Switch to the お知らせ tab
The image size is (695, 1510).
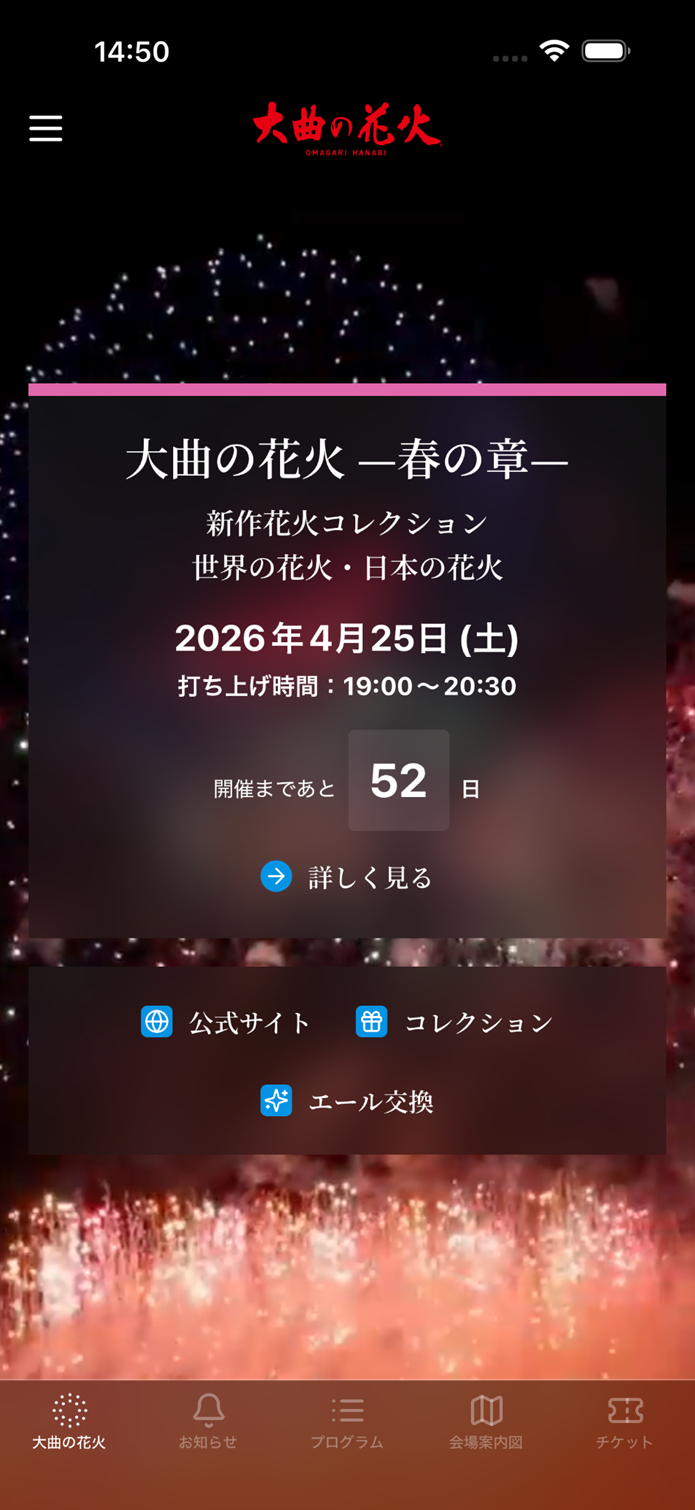208,1422
